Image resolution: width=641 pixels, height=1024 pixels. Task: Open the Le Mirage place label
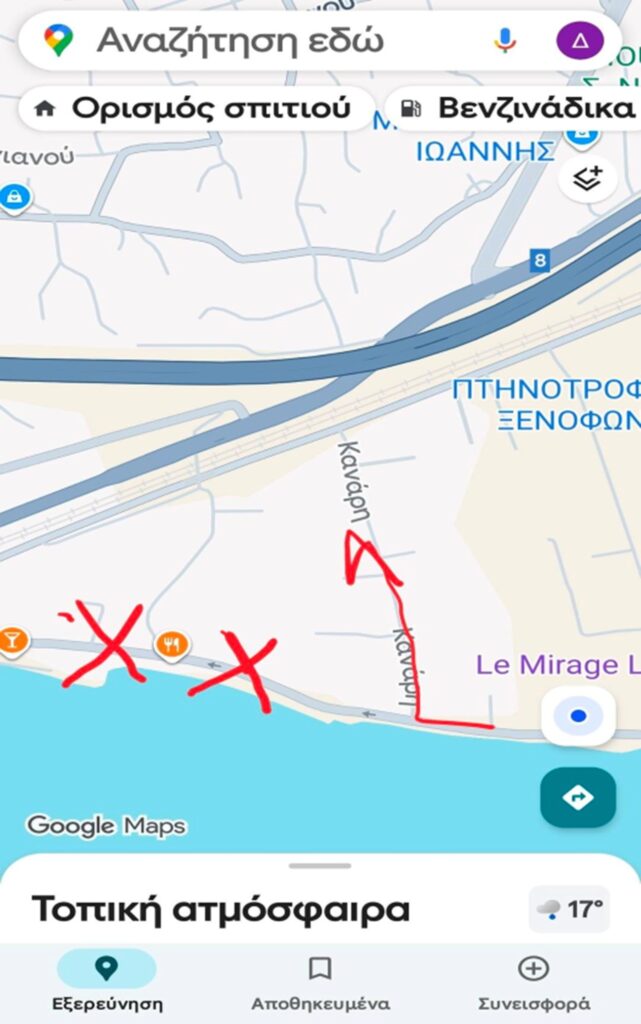pos(557,665)
